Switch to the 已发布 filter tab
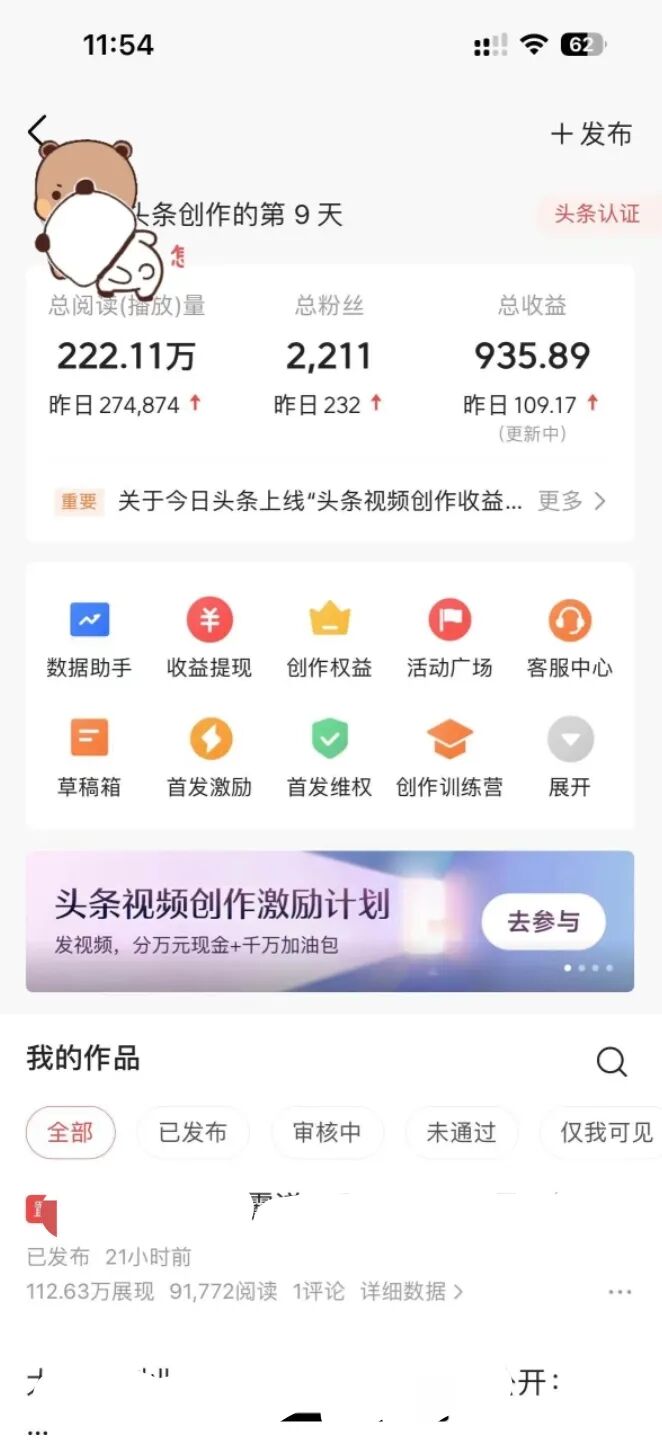Screen dimensions: 662x1451 pyautogui.click(x=193, y=1132)
